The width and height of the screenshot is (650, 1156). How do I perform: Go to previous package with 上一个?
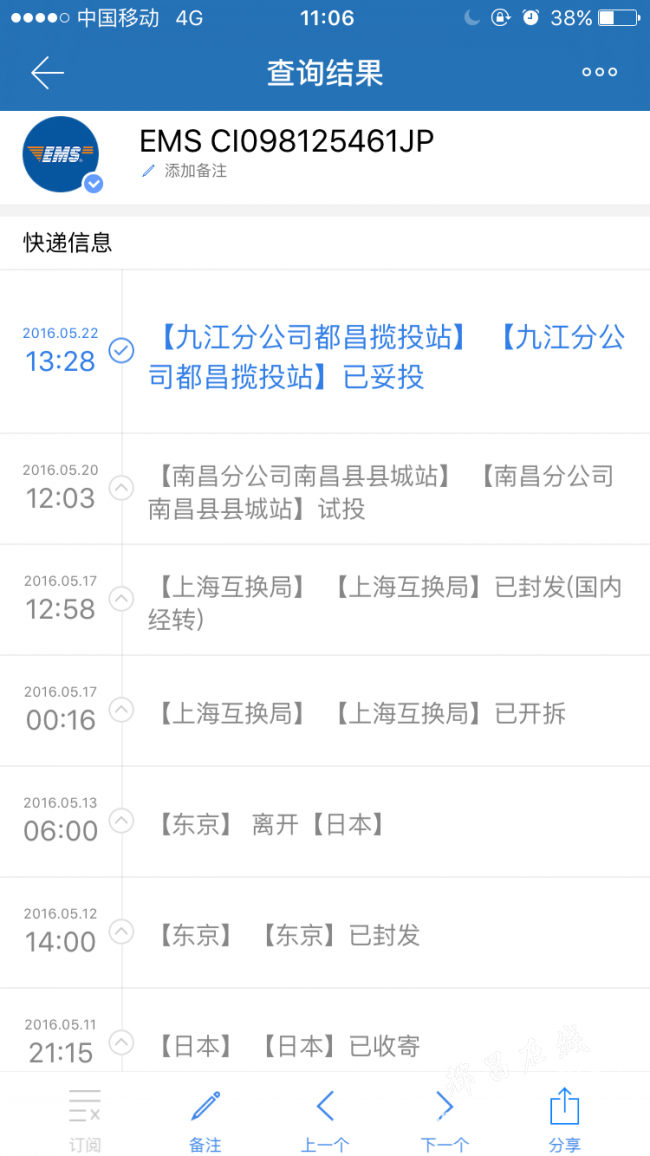325,1119
